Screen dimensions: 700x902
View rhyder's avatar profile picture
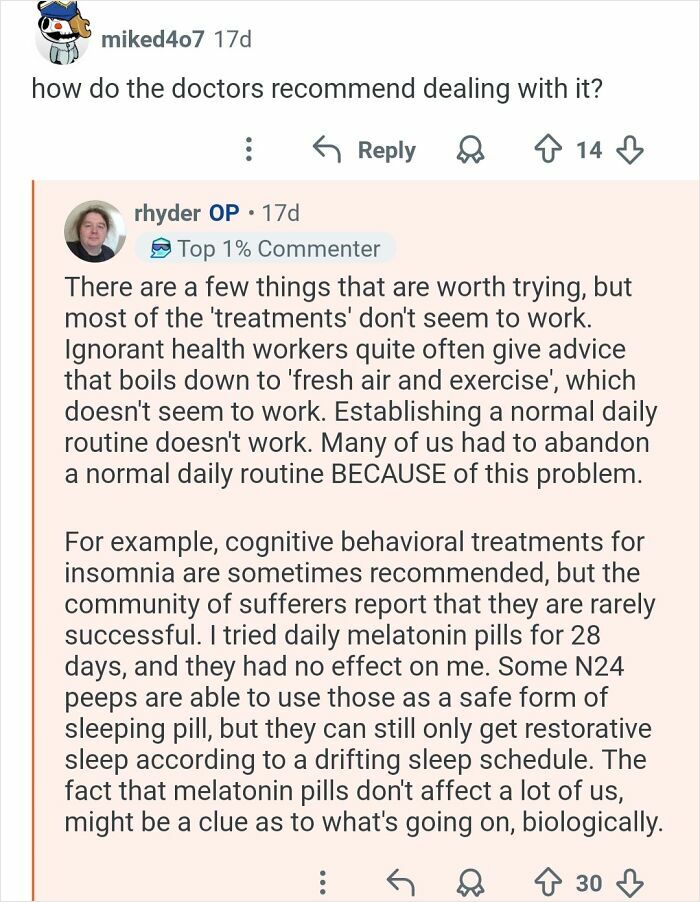tap(95, 230)
